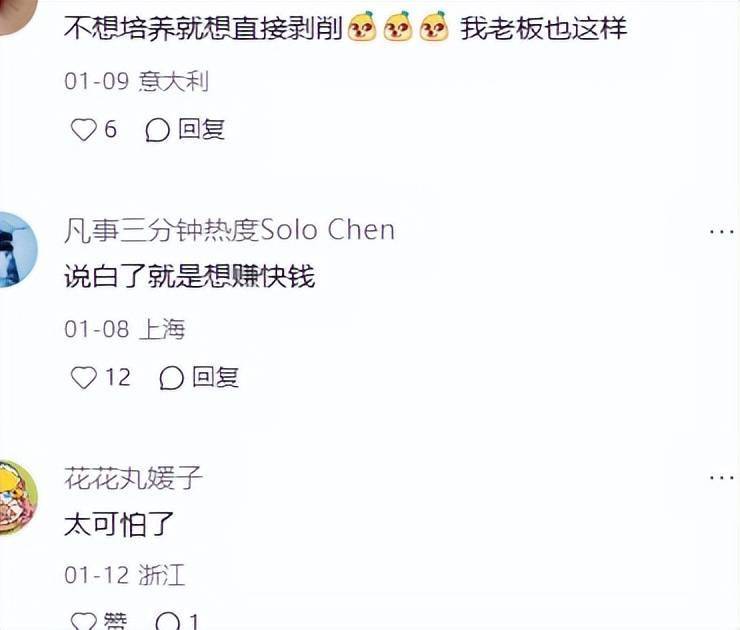Tap username 花花丸媛子
Screen dimensions: 740x630
(134, 478)
